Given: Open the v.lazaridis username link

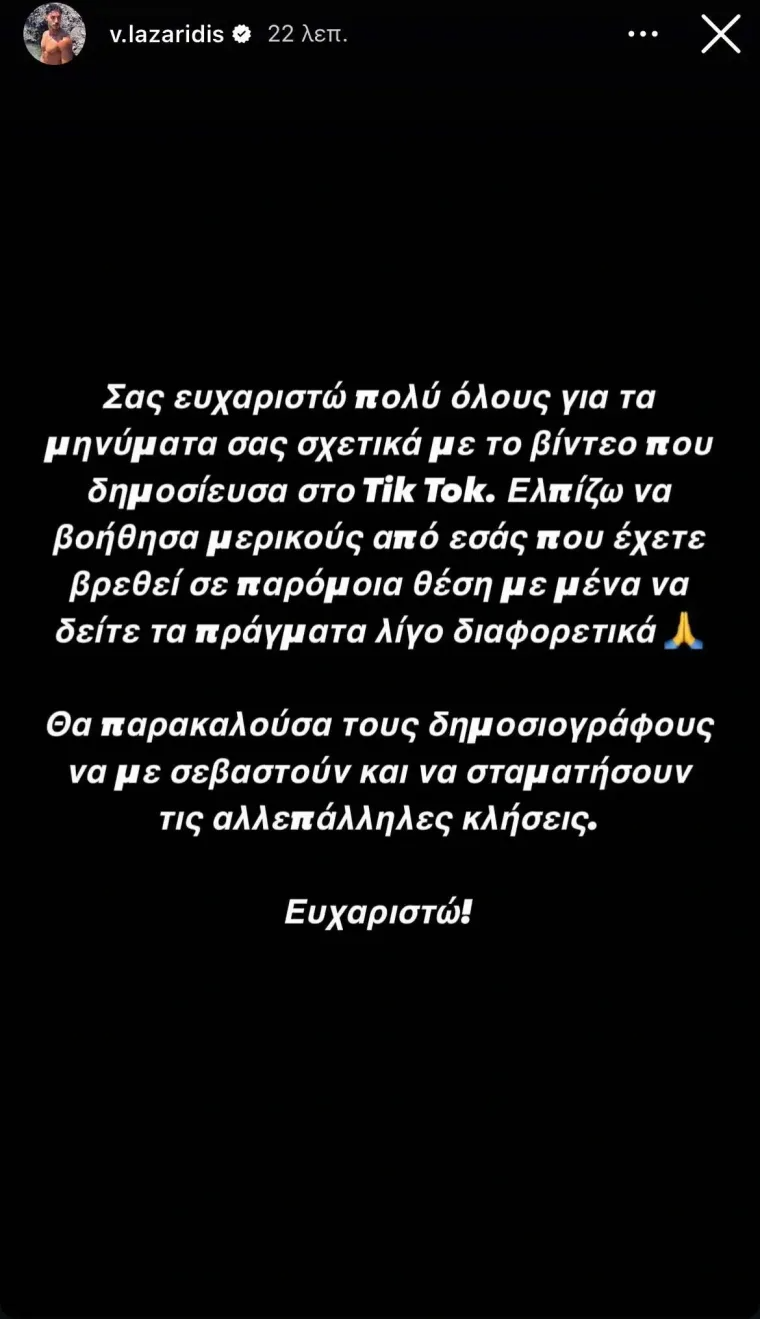Looking at the screenshot, I should pyautogui.click(x=166, y=34).
